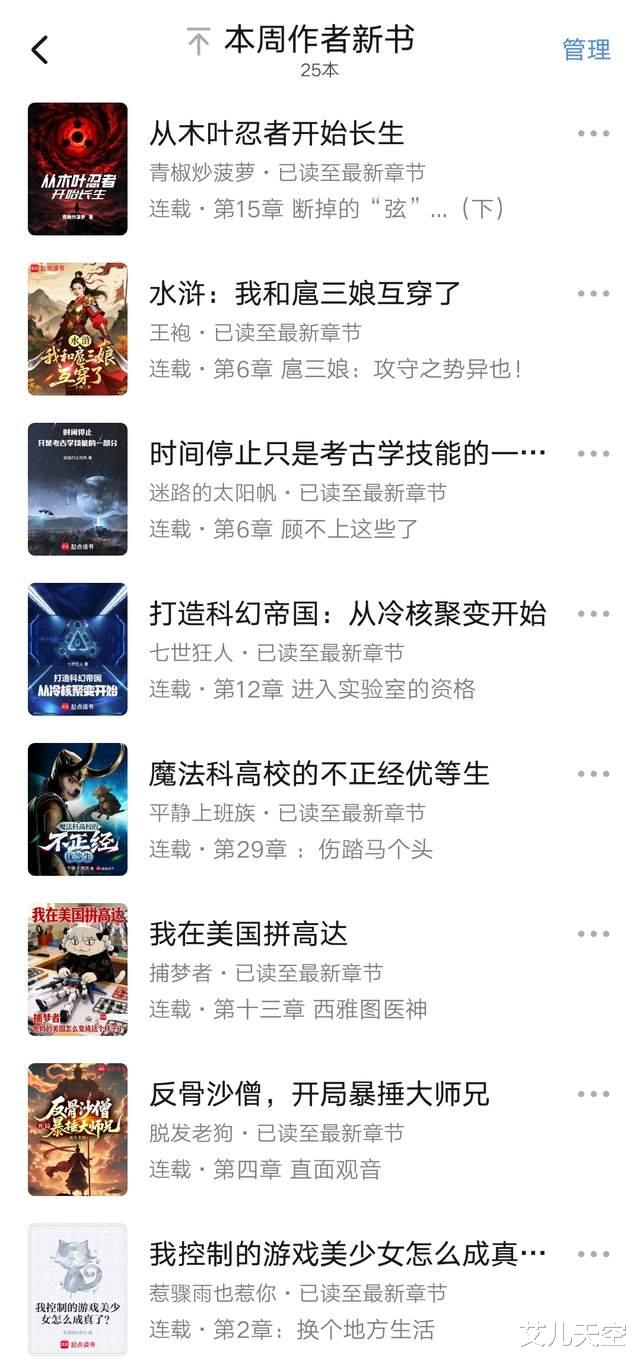Screen dimensions: 640x1365
Task: Show more options for 水浒：我和扈三娘互穿了
Action: pos(593,293)
